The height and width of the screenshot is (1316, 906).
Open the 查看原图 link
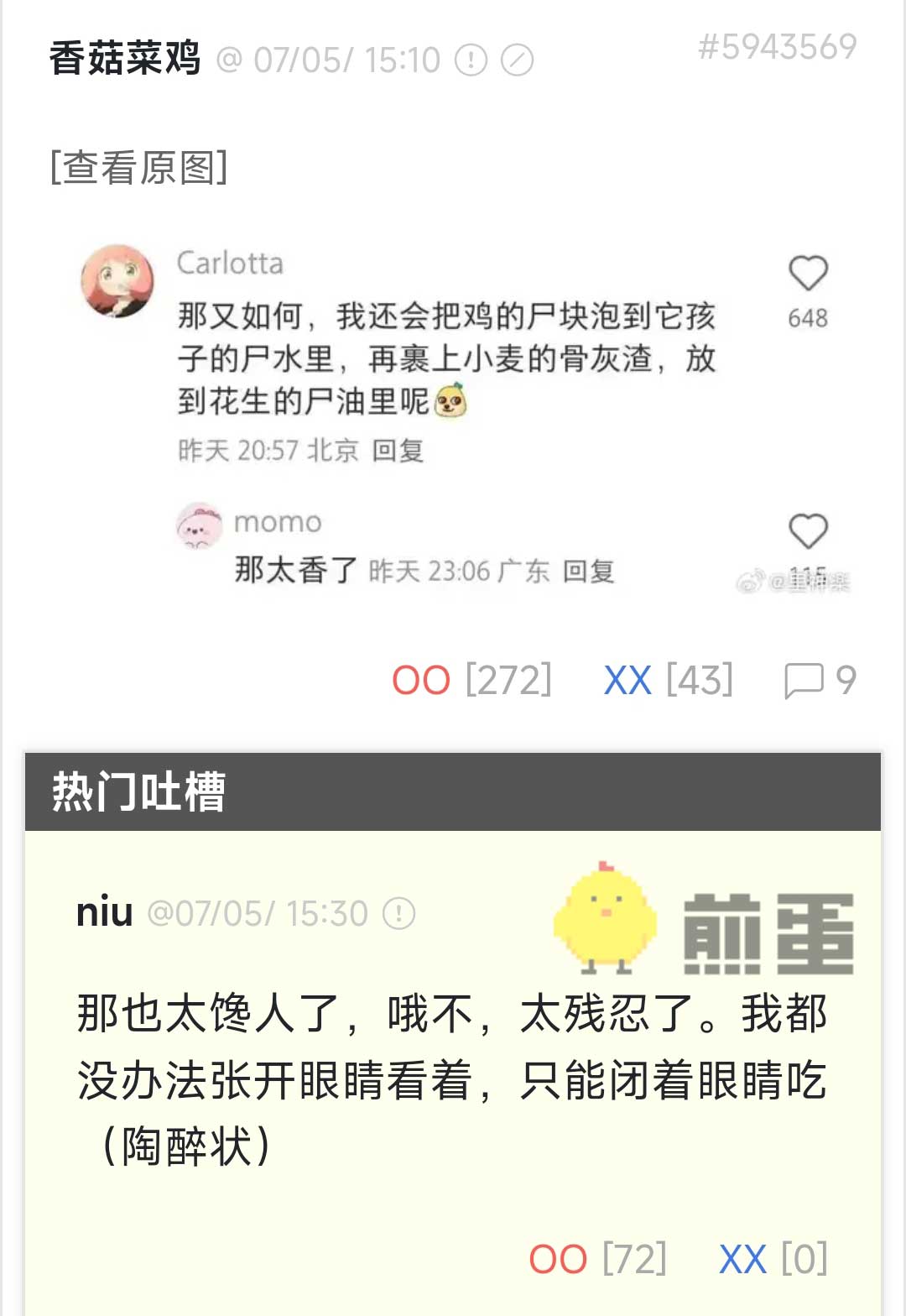(139, 167)
